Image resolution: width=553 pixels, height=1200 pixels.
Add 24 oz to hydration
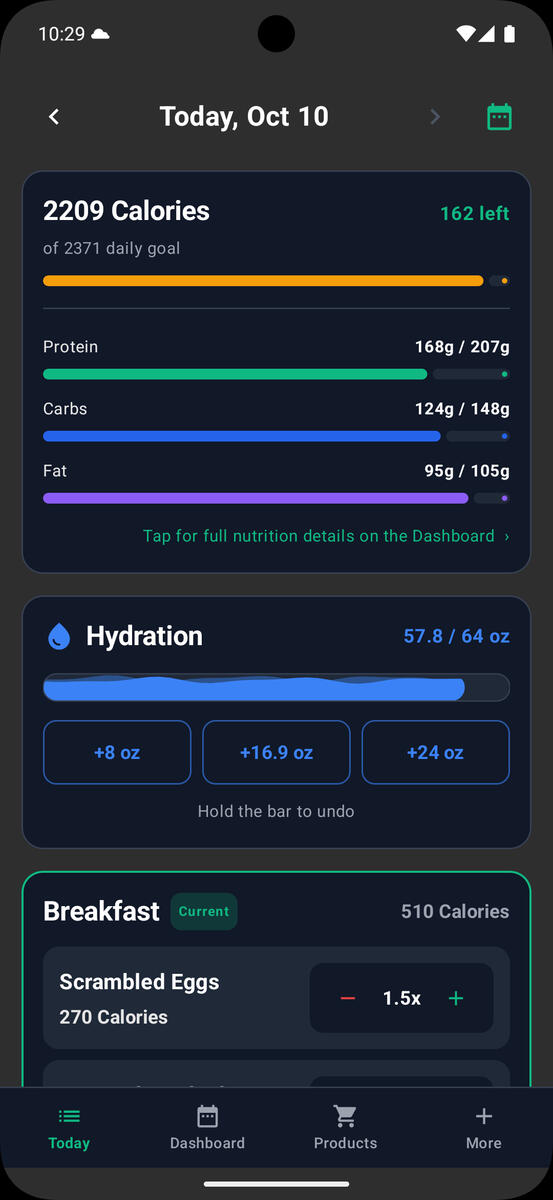click(x=435, y=752)
